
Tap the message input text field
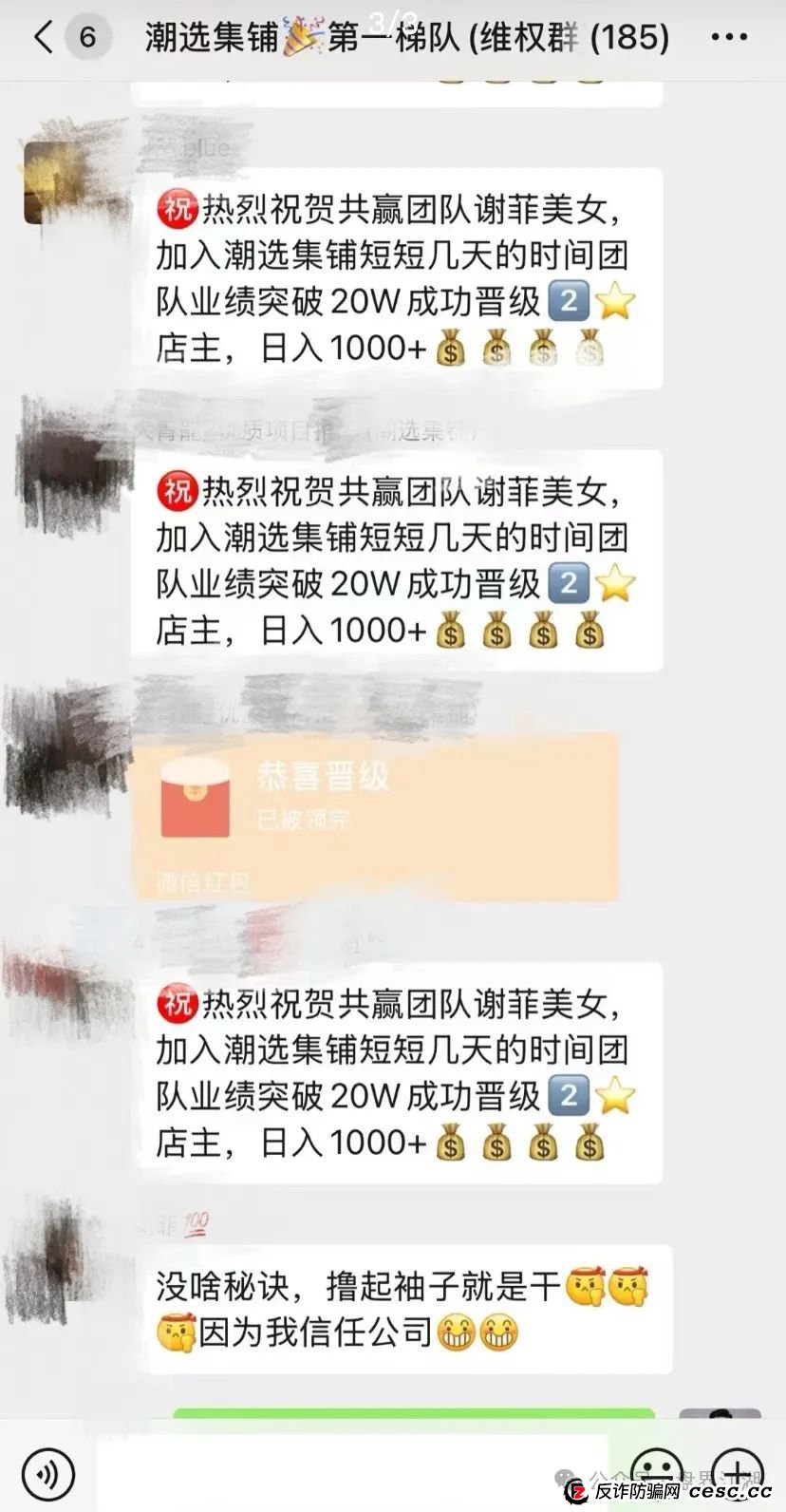click(351, 1473)
